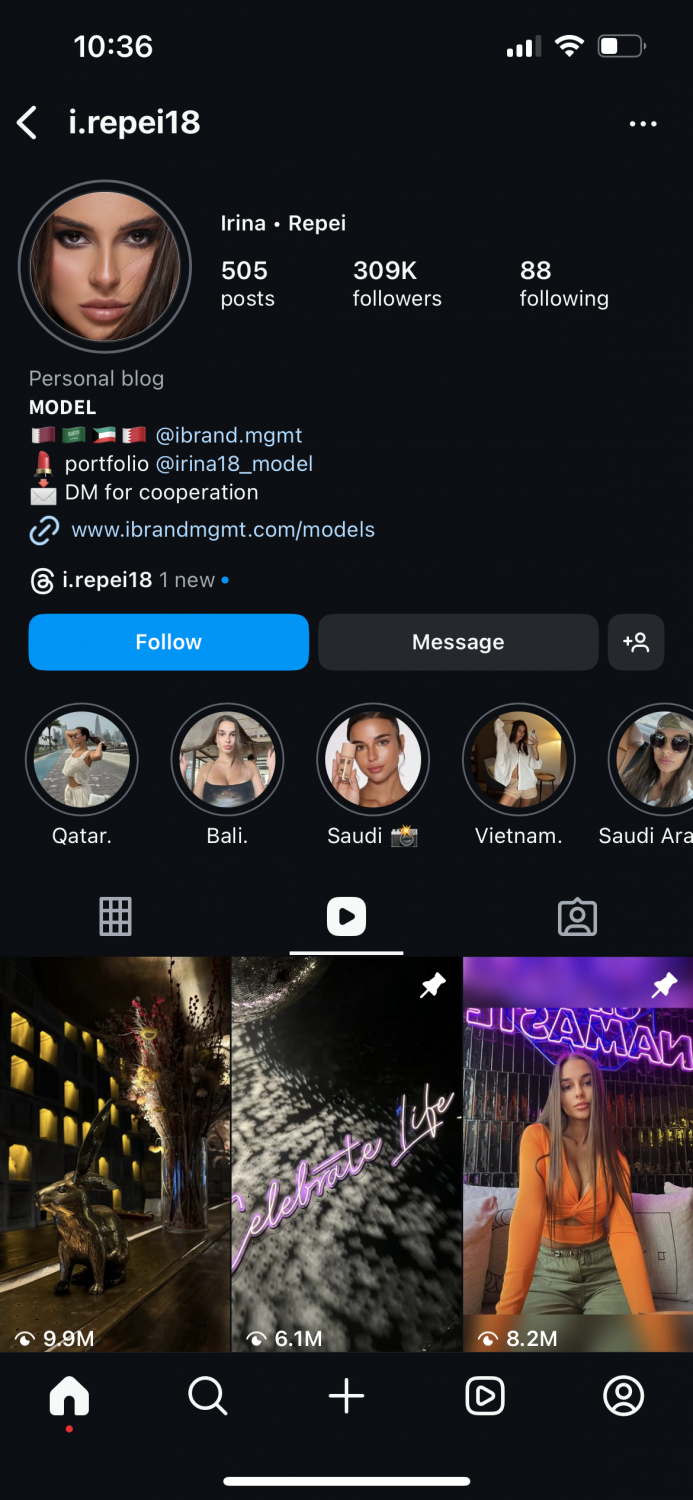The image size is (693, 1500).
Task: Switch to the tagged photos tab
Action: [577, 916]
